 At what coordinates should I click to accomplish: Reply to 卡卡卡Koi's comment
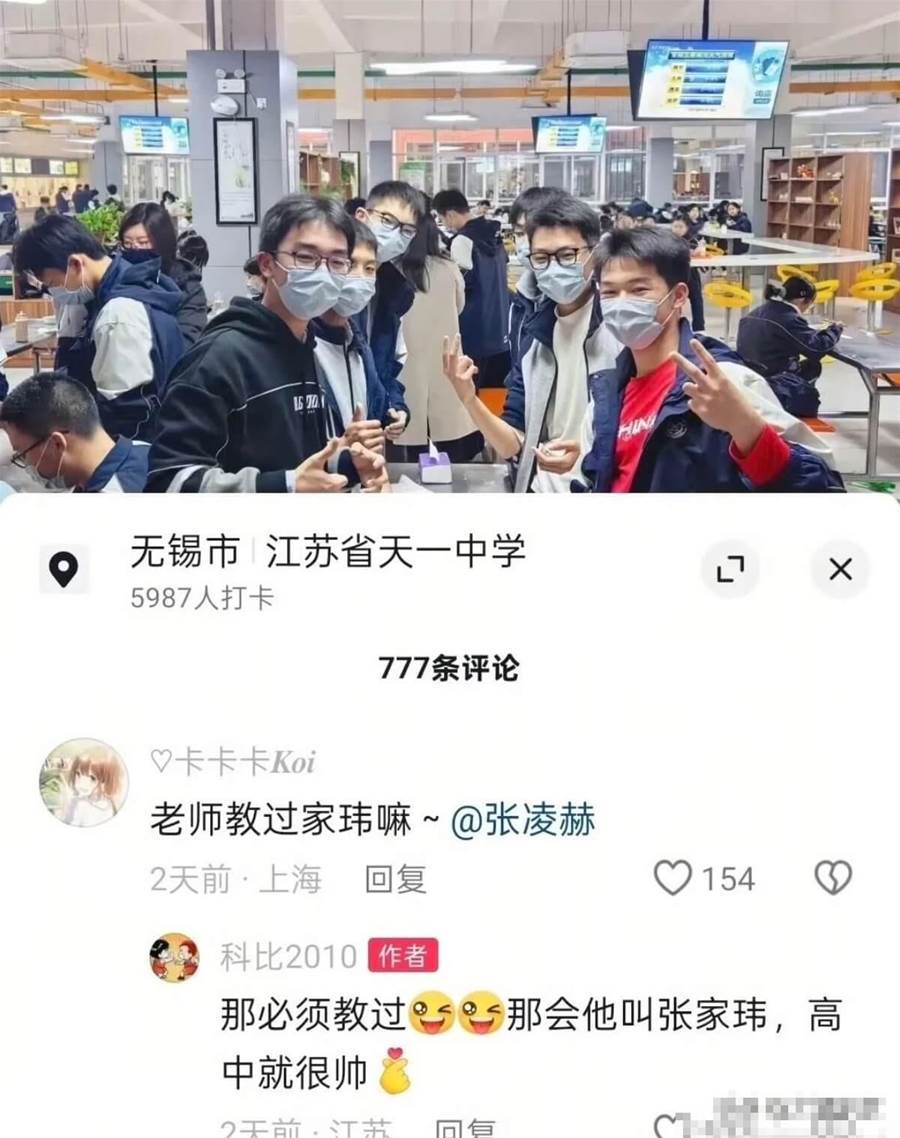click(x=395, y=879)
